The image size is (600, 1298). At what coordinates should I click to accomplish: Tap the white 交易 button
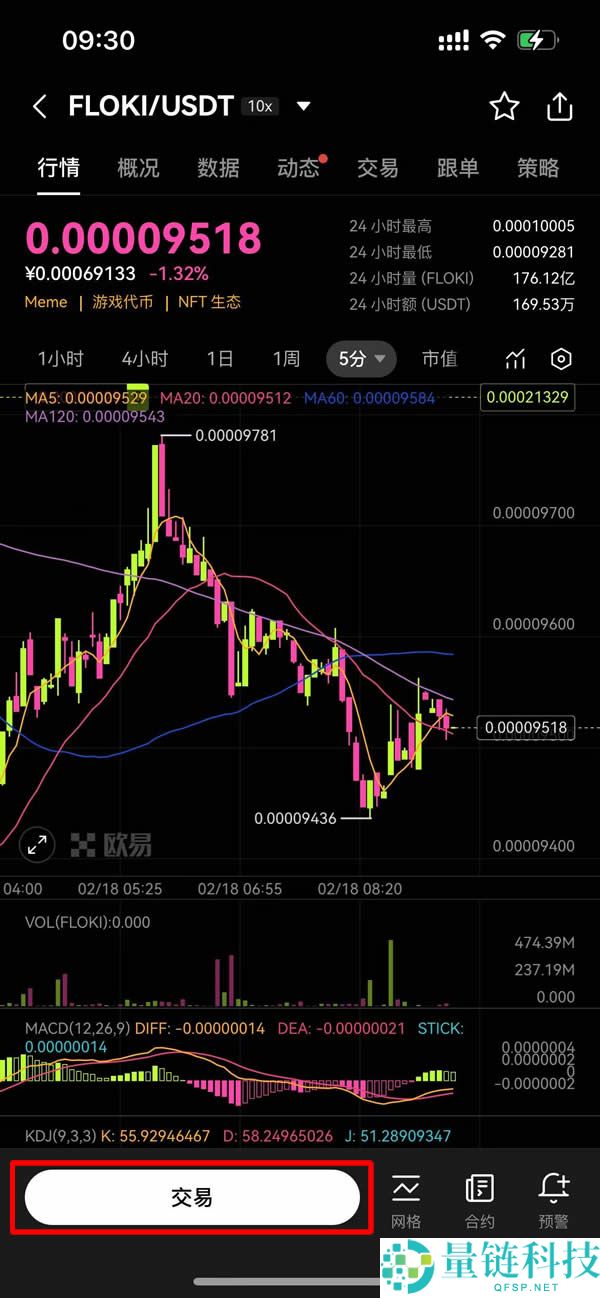click(191, 1197)
